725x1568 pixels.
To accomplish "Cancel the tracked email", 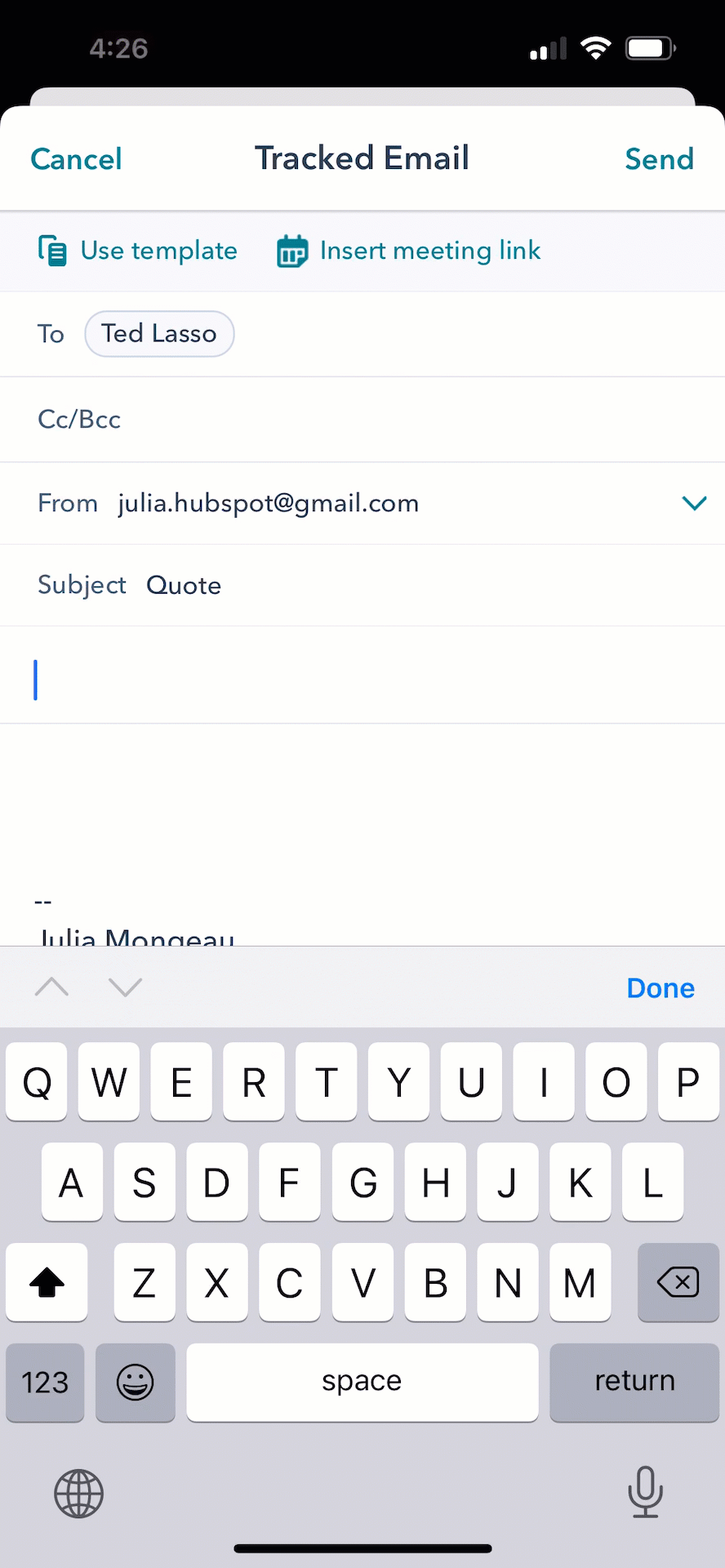I will [76, 158].
